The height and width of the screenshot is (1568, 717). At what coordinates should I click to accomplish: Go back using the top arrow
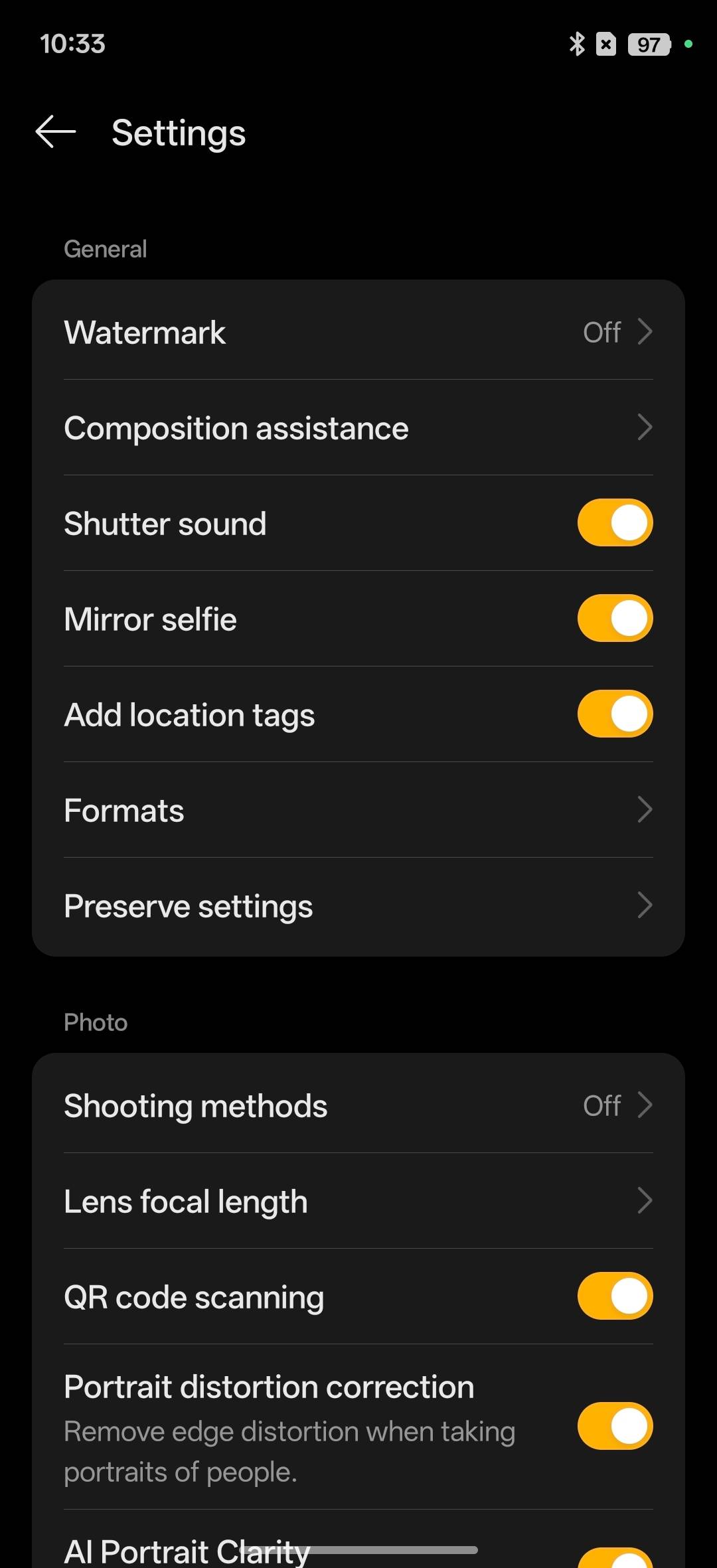[56, 131]
